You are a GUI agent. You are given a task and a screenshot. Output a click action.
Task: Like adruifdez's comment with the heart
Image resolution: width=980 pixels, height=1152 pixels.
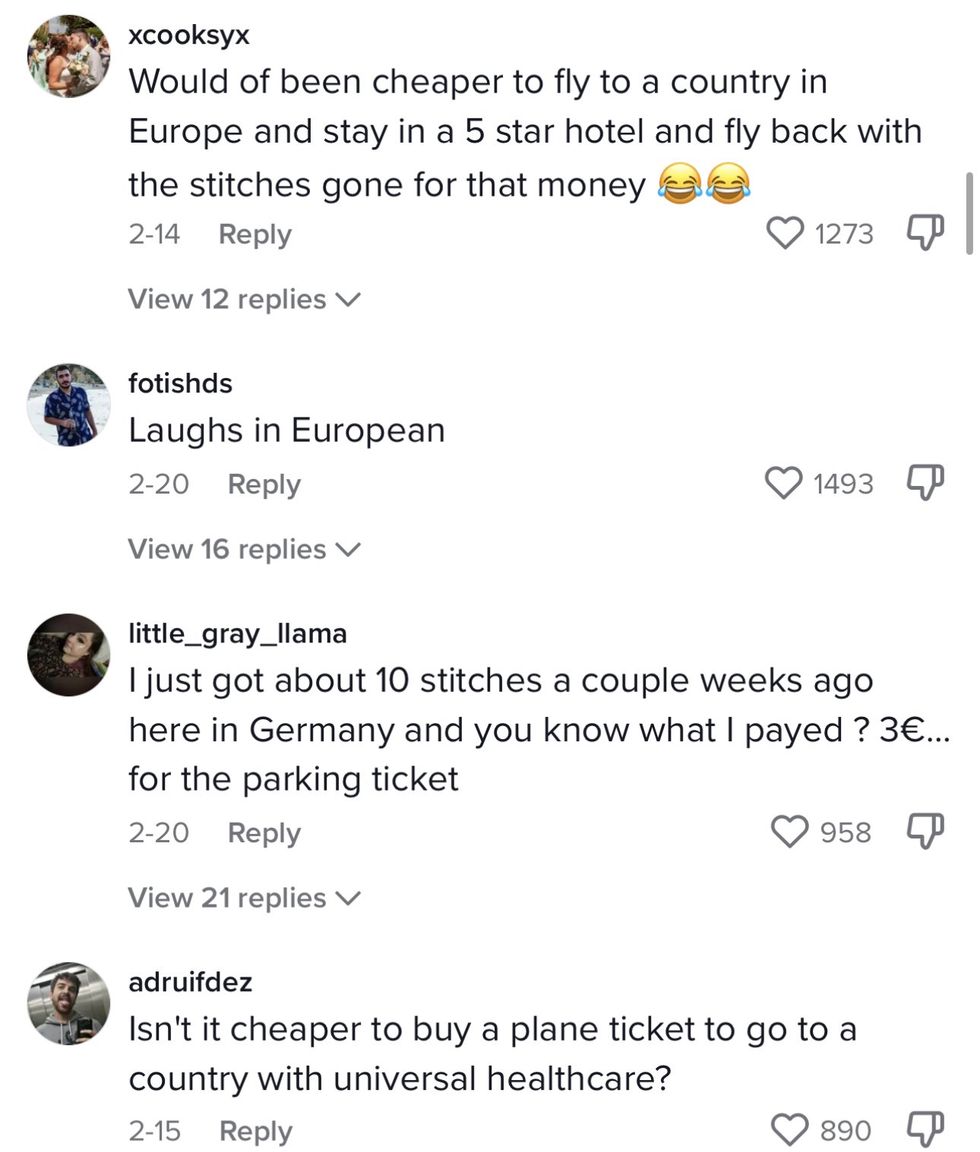(790, 1129)
